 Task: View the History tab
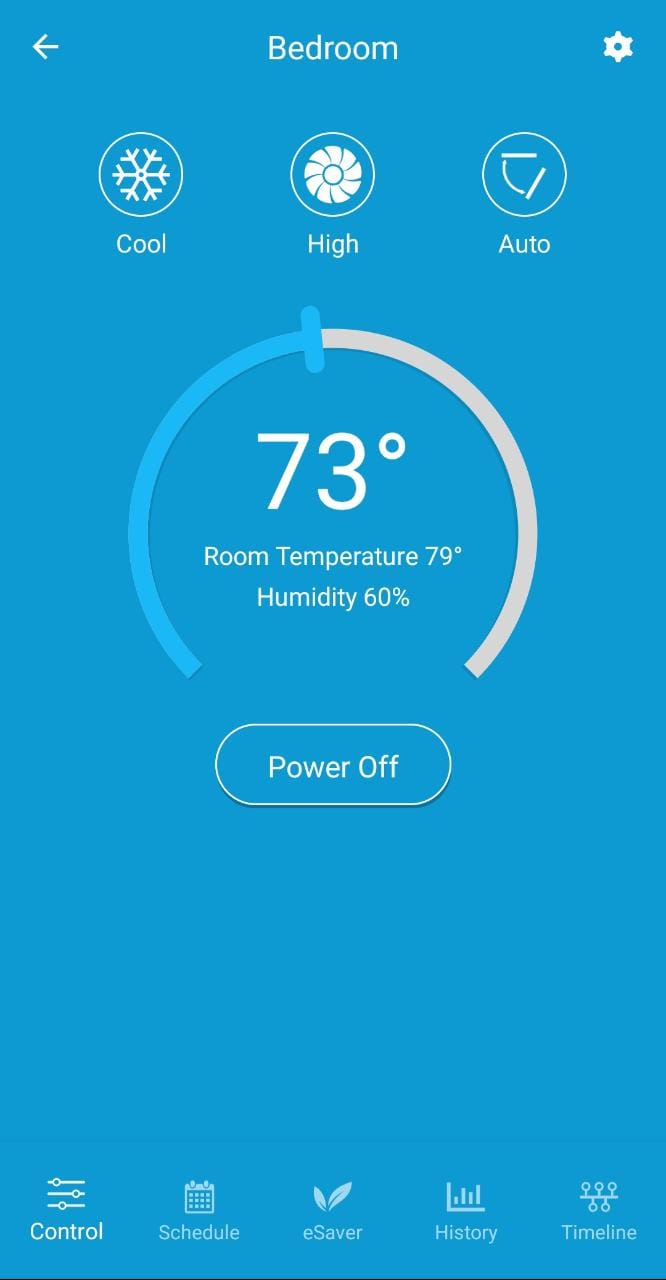pos(466,1210)
